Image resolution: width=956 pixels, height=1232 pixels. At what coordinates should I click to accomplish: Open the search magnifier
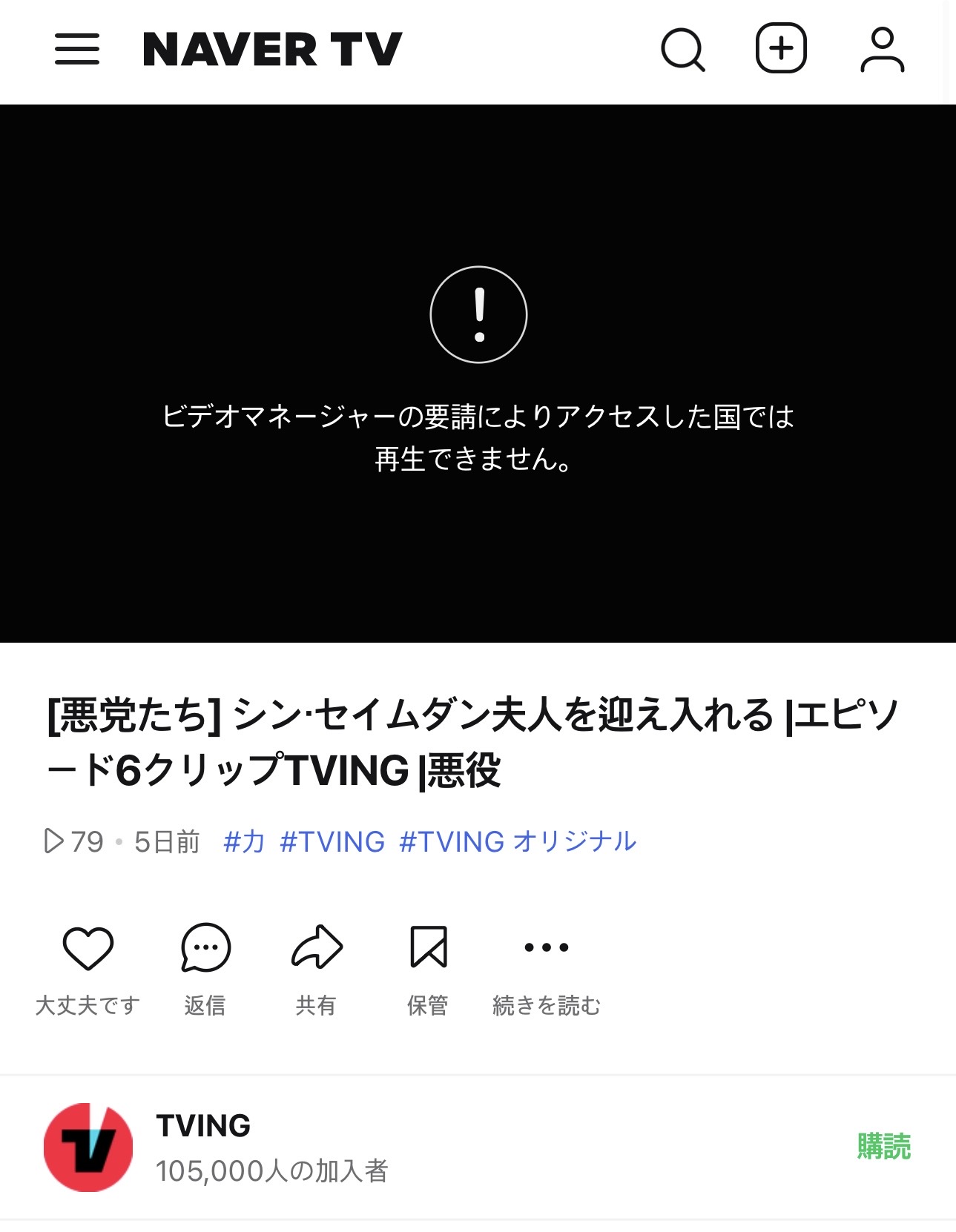click(x=682, y=50)
